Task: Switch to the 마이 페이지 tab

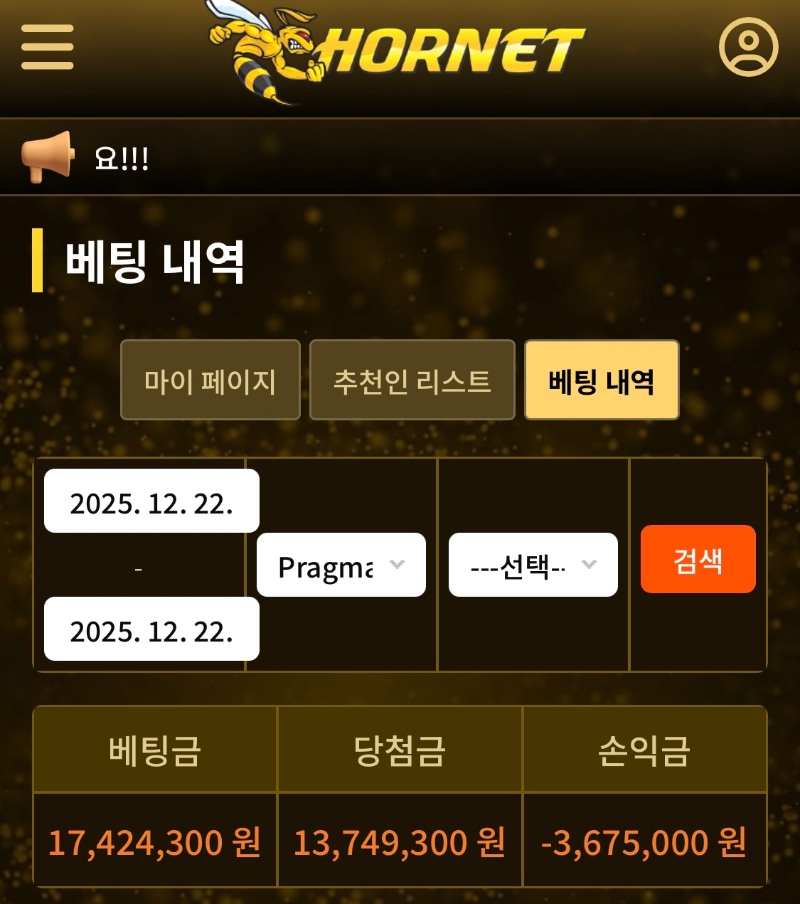Action: coord(210,380)
